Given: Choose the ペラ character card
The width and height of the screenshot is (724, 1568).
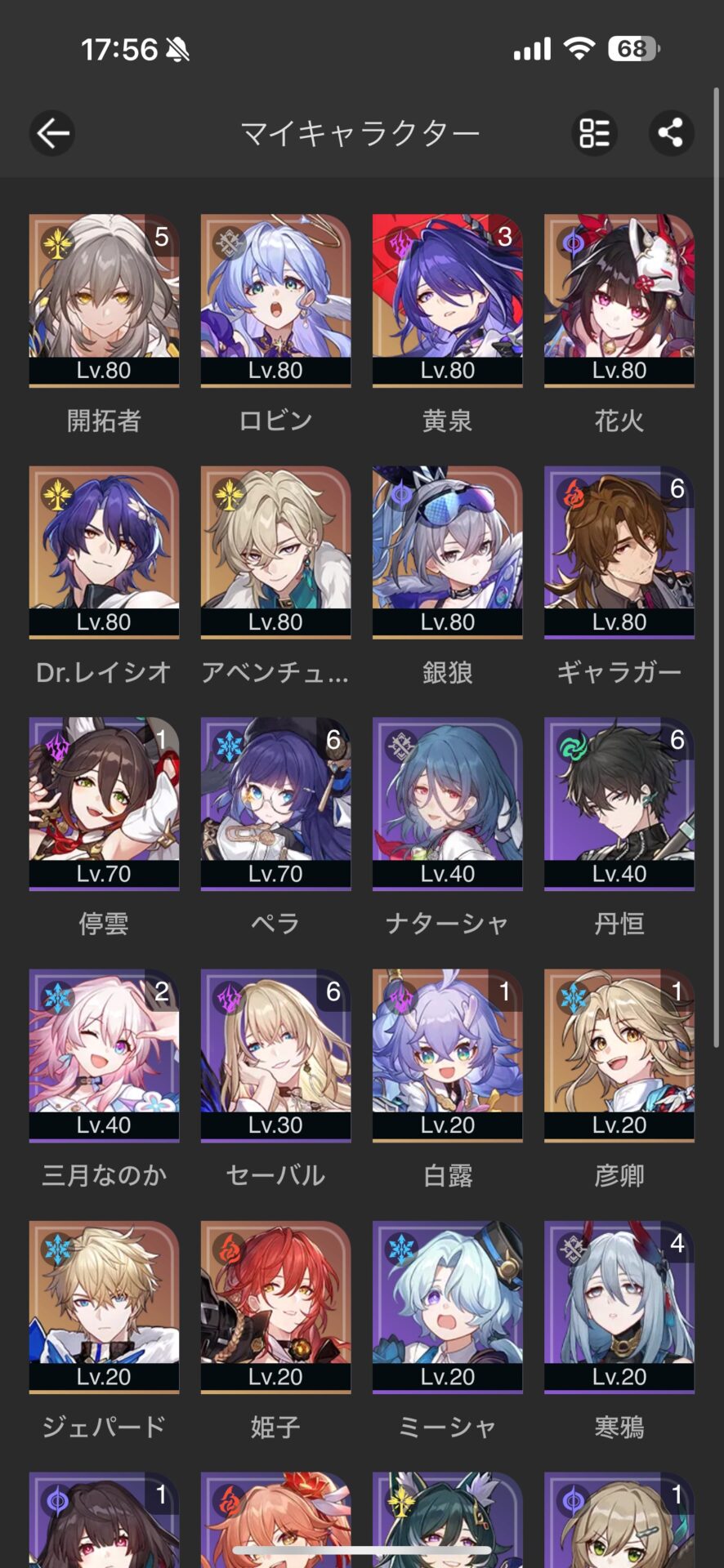Looking at the screenshot, I should pyautogui.click(x=275, y=803).
